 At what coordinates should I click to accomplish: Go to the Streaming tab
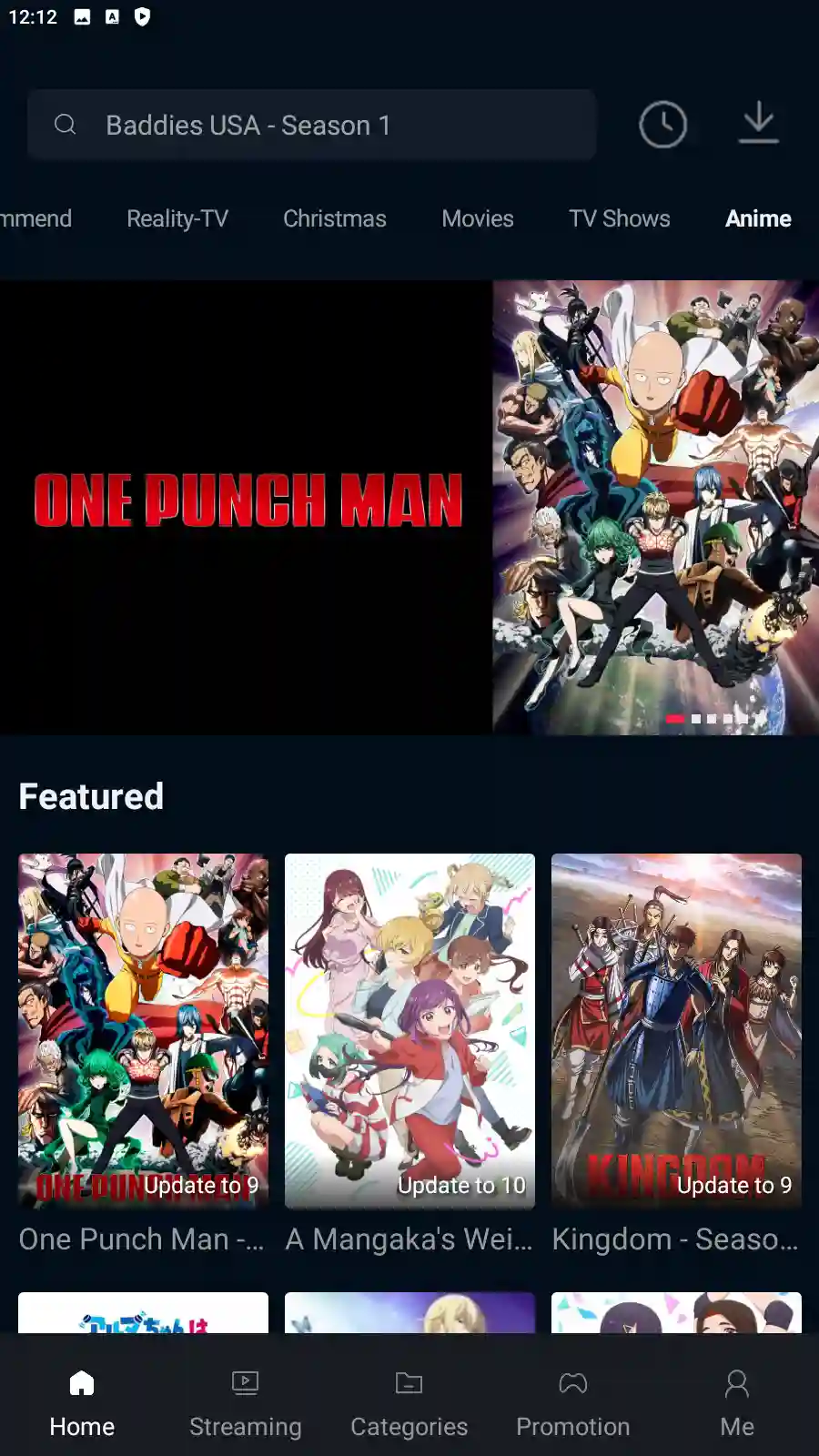click(246, 1403)
